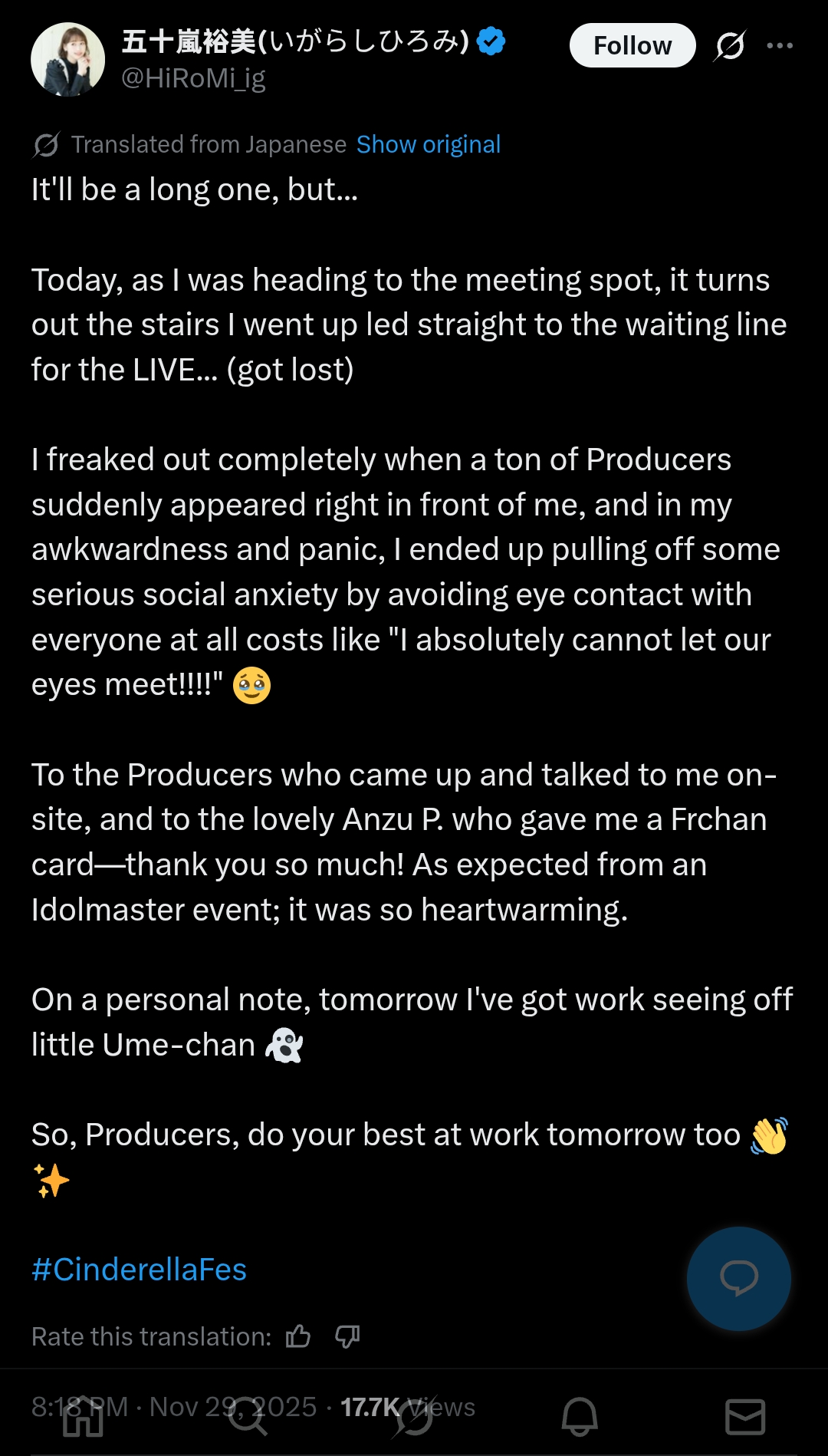Switch to the Search tab
828x1456 pixels.
point(248,1417)
